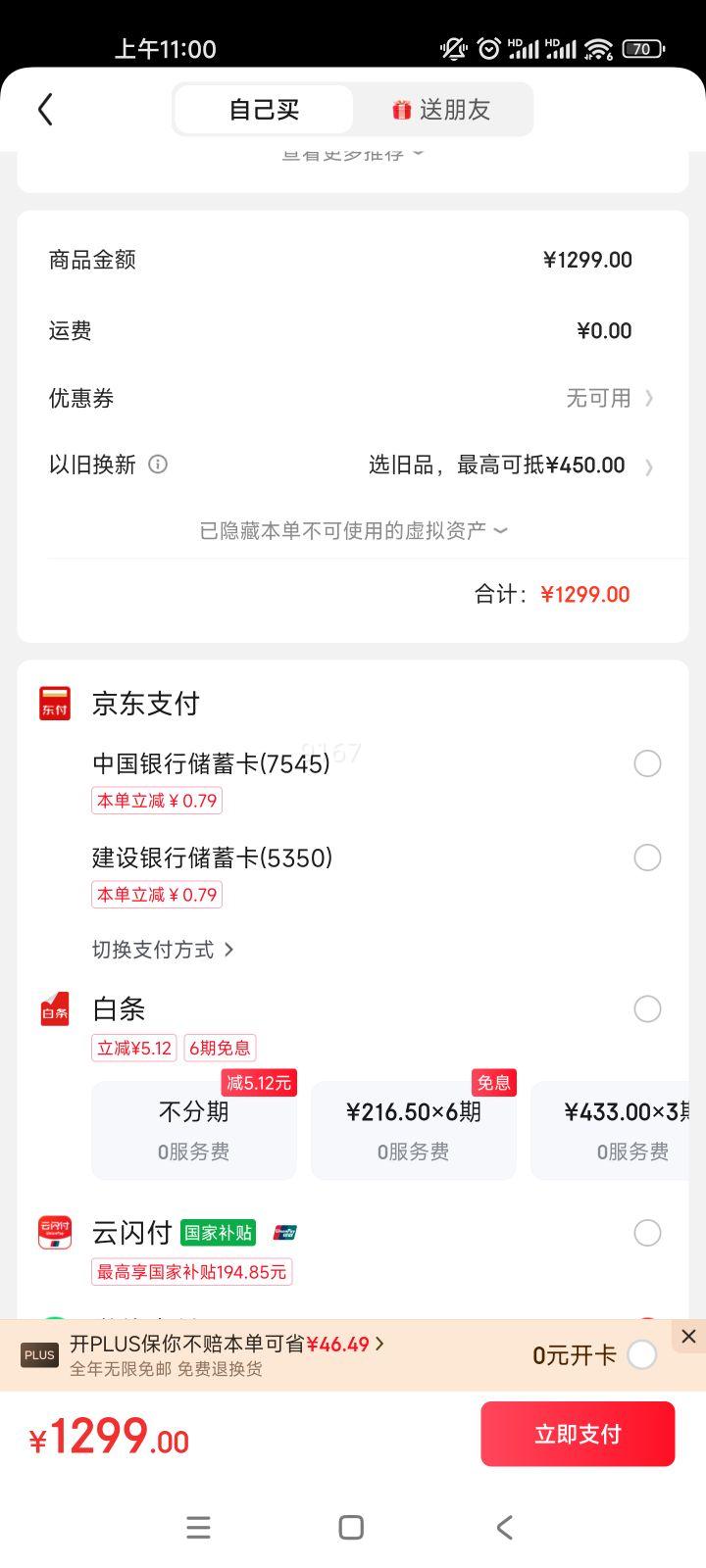Choose the ¥216.50×6期 installment option
Screen dimensions: 706x1568
tap(414, 1130)
